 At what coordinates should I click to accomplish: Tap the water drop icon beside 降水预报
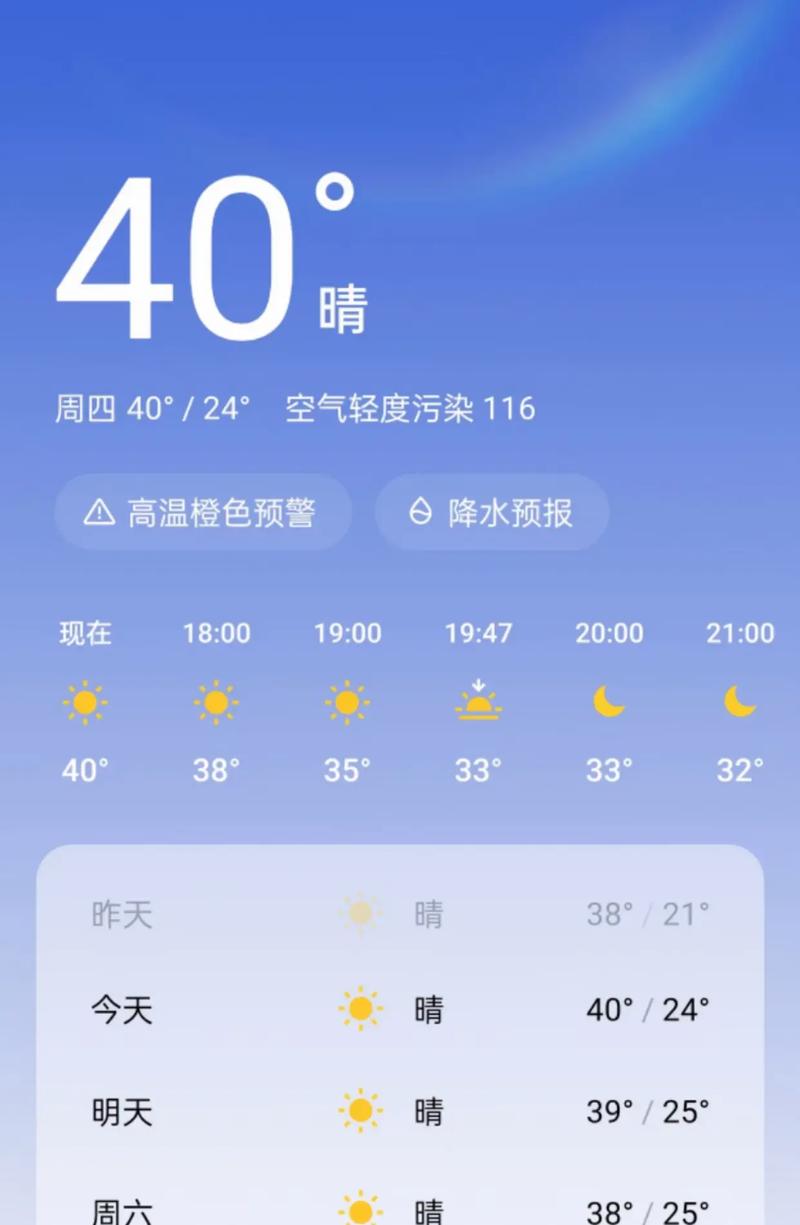[420, 512]
